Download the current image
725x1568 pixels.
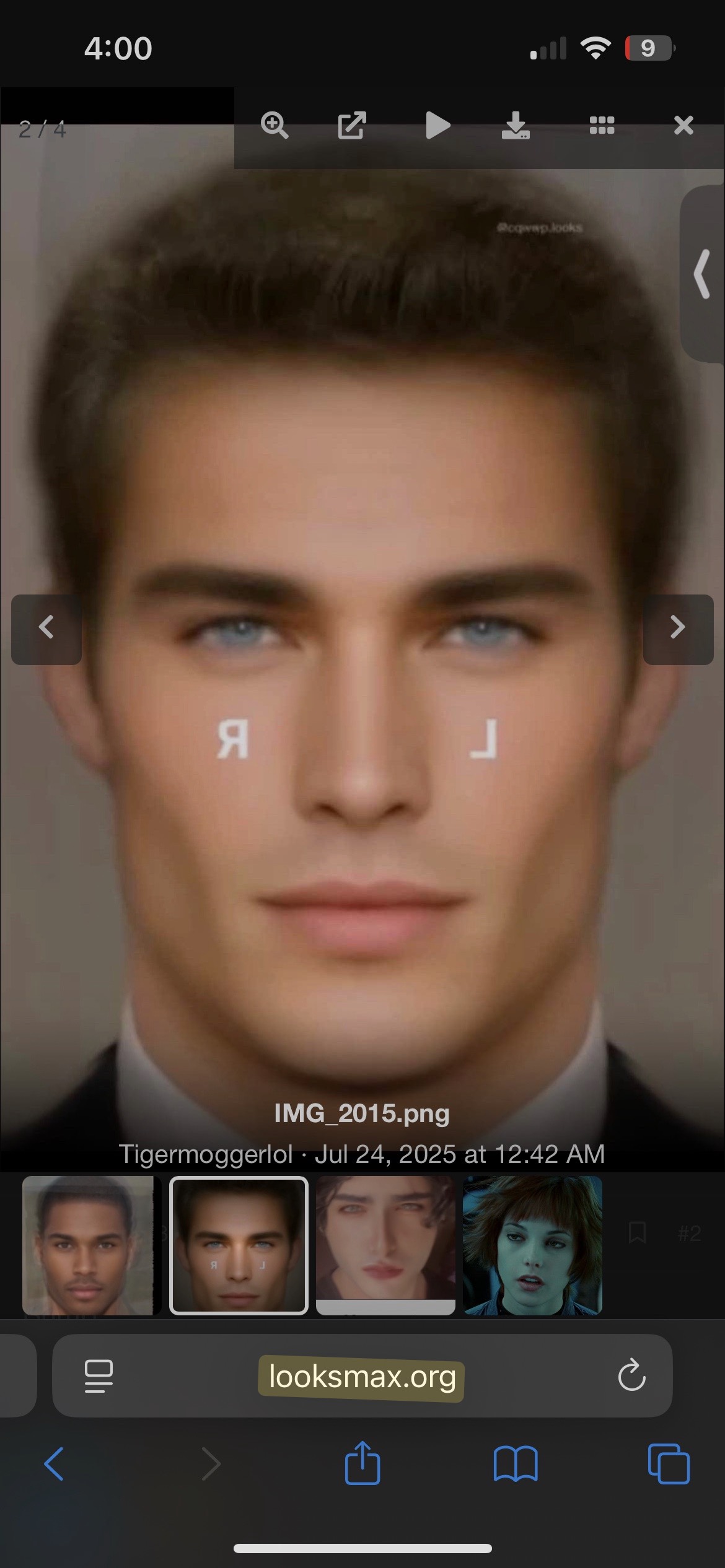pos(516,126)
